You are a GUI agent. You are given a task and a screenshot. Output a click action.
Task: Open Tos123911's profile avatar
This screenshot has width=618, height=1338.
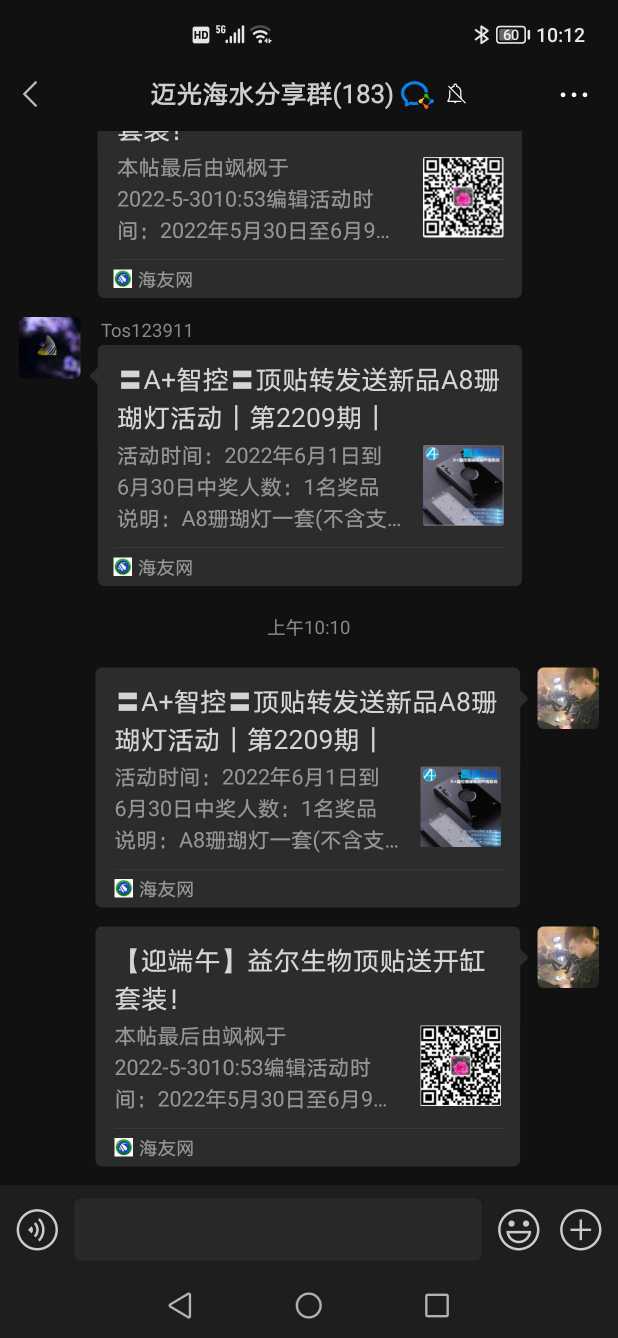pos(50,348)
